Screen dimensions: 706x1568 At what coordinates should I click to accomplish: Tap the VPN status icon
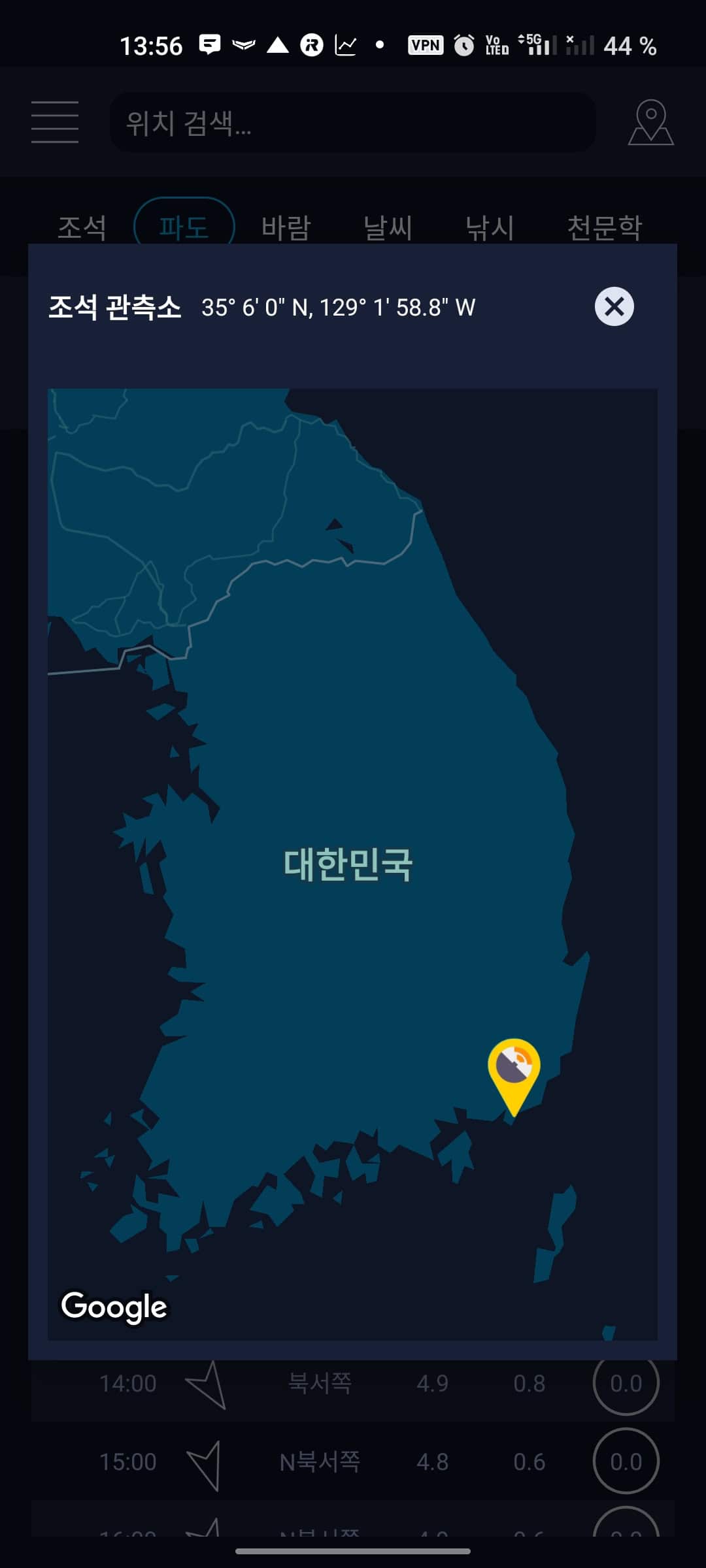(x=425, y=46)
